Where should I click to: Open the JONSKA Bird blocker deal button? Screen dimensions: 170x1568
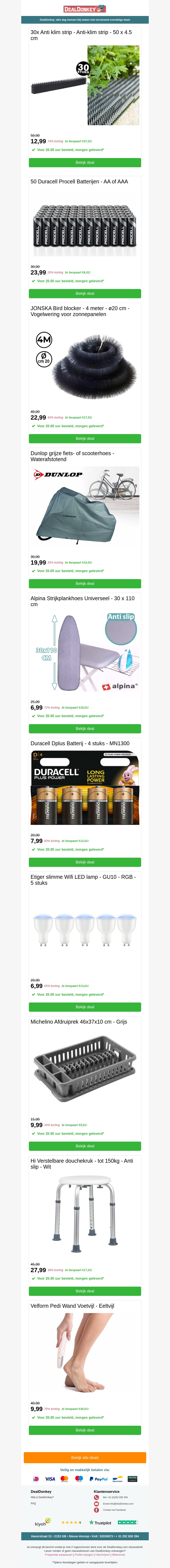click(x=85, y=438)
